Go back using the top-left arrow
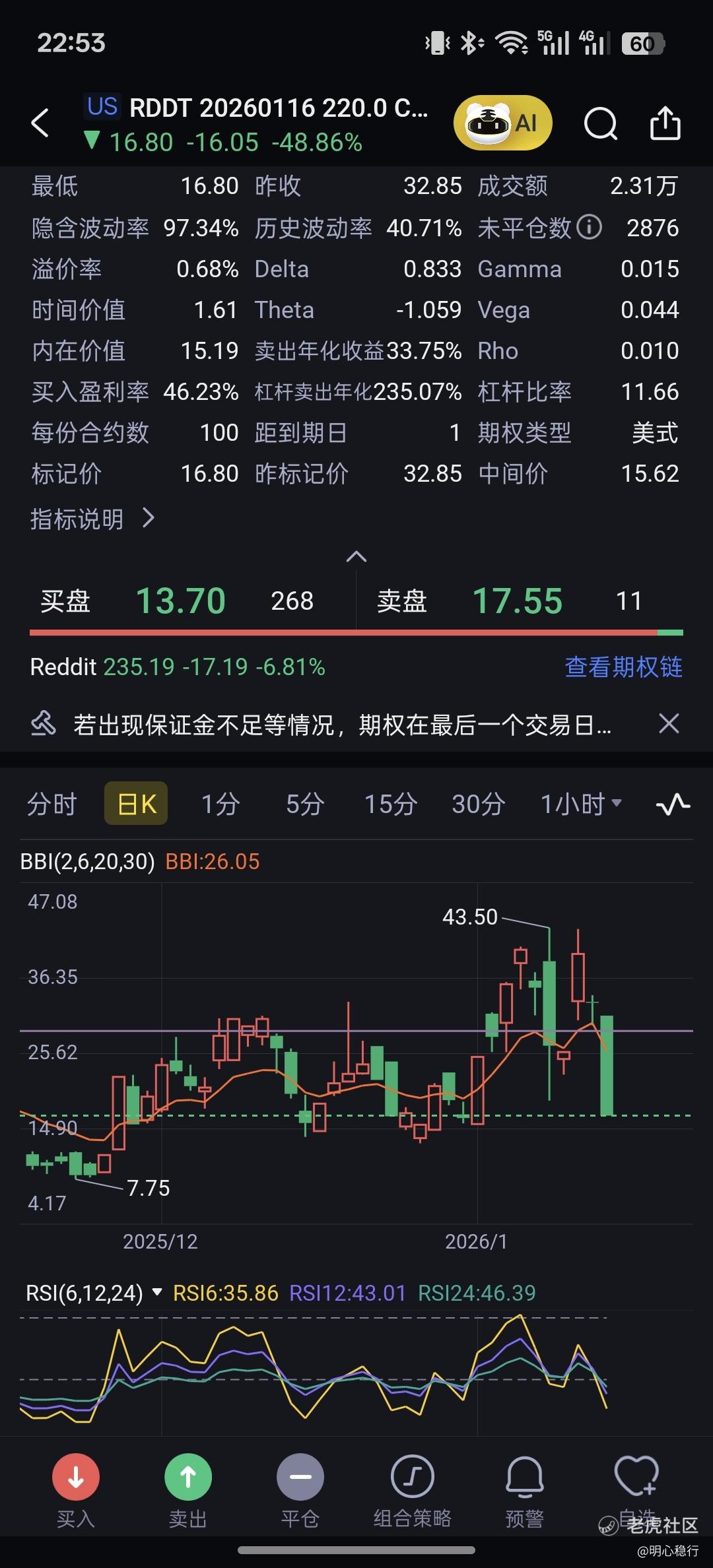The image size is (713, 1568). [x=40, y=123]
